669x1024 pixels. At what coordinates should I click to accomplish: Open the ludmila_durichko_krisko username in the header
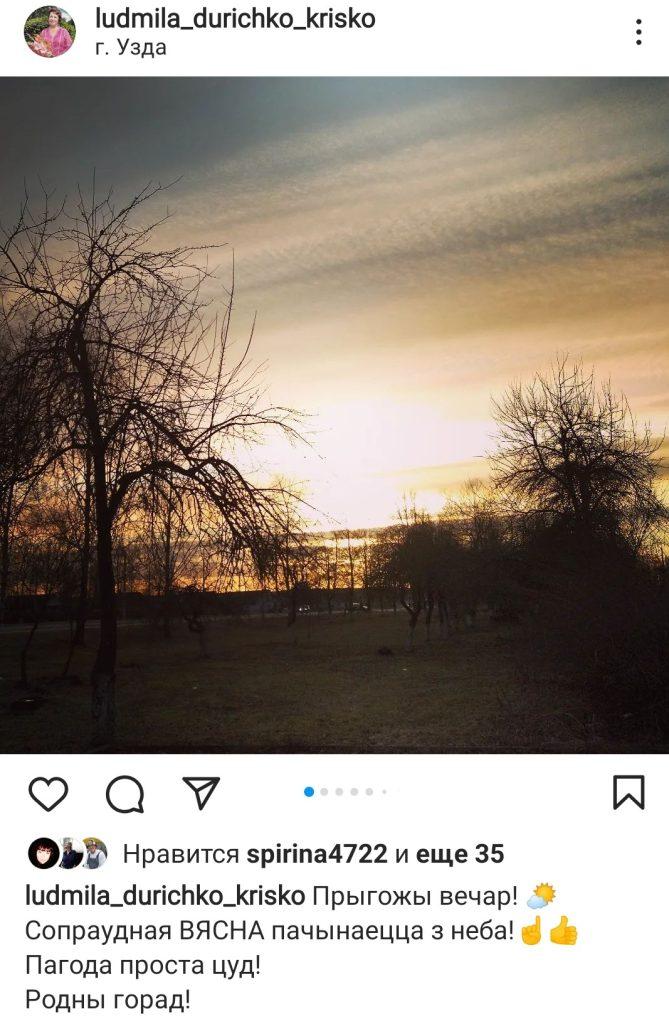pos(234,18)
